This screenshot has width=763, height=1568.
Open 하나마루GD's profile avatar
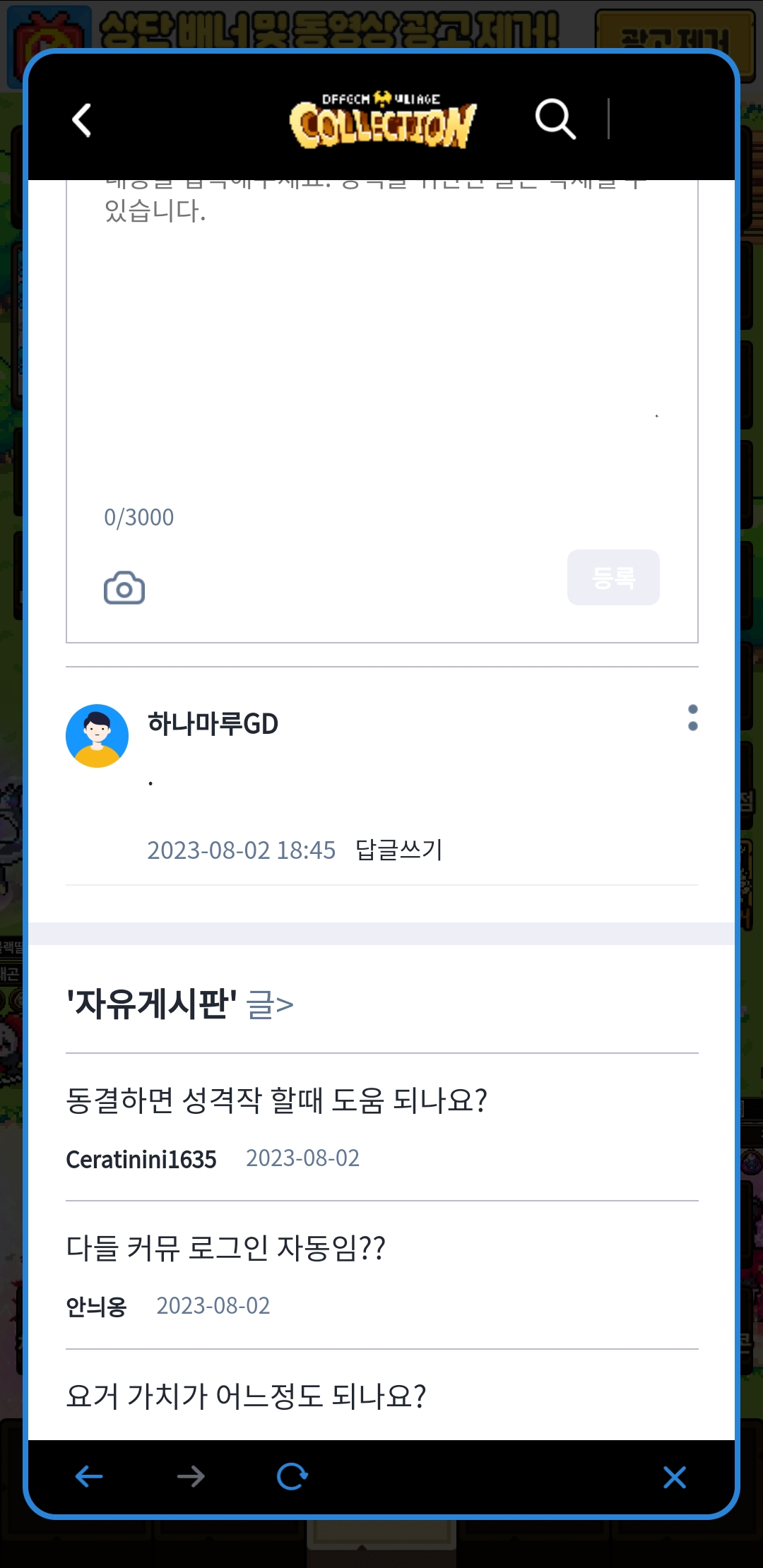pyautogui.click(x=97, y=736)
